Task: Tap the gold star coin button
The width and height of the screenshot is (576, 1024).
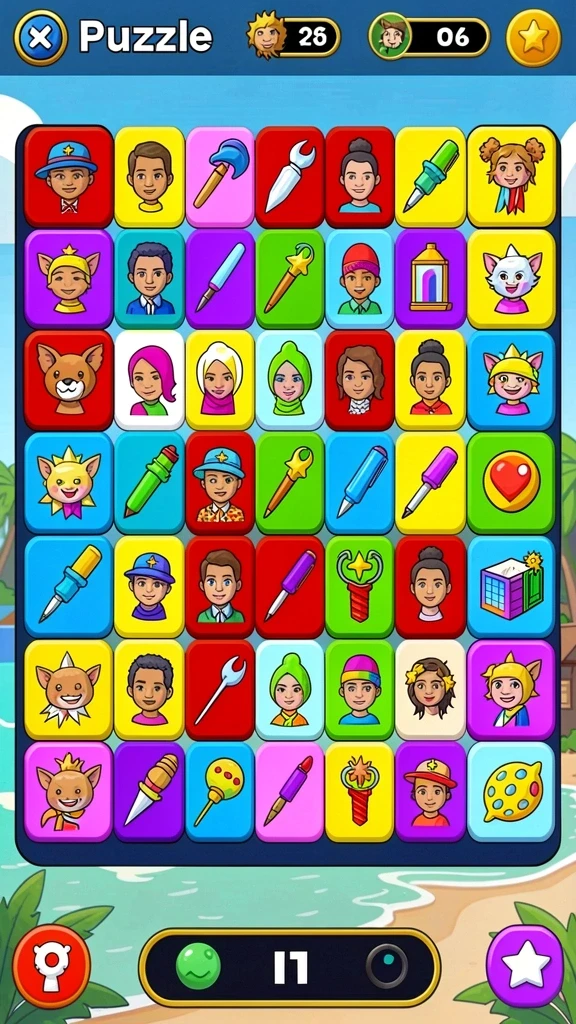Action: pos(534,38)
